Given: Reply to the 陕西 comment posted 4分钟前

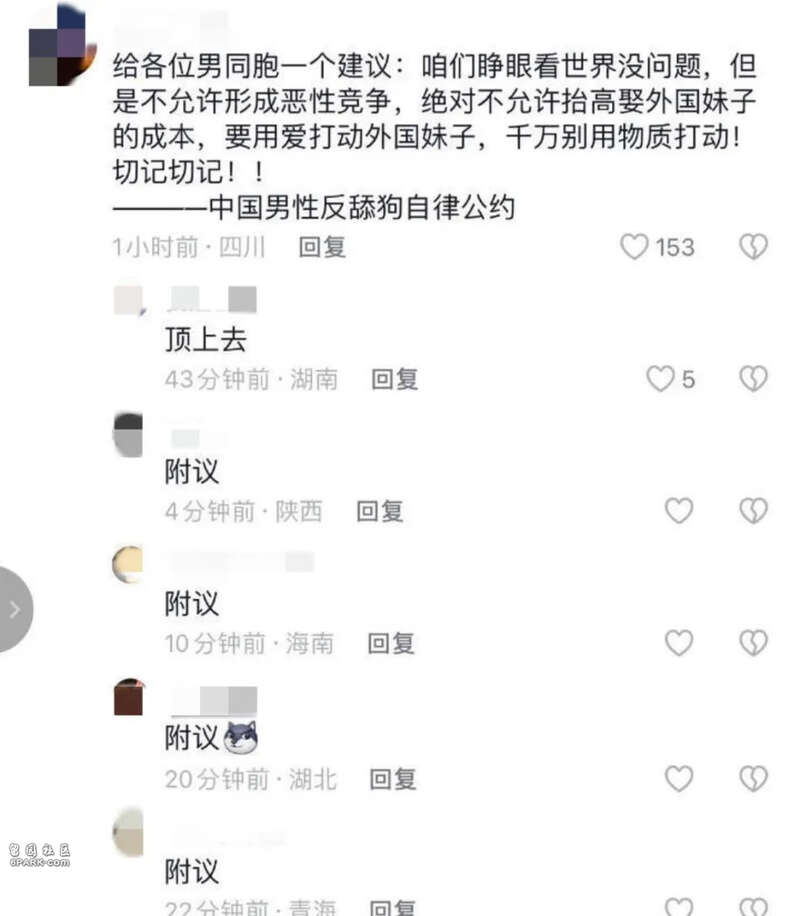Looking at the screenshot, I should 380,511.
